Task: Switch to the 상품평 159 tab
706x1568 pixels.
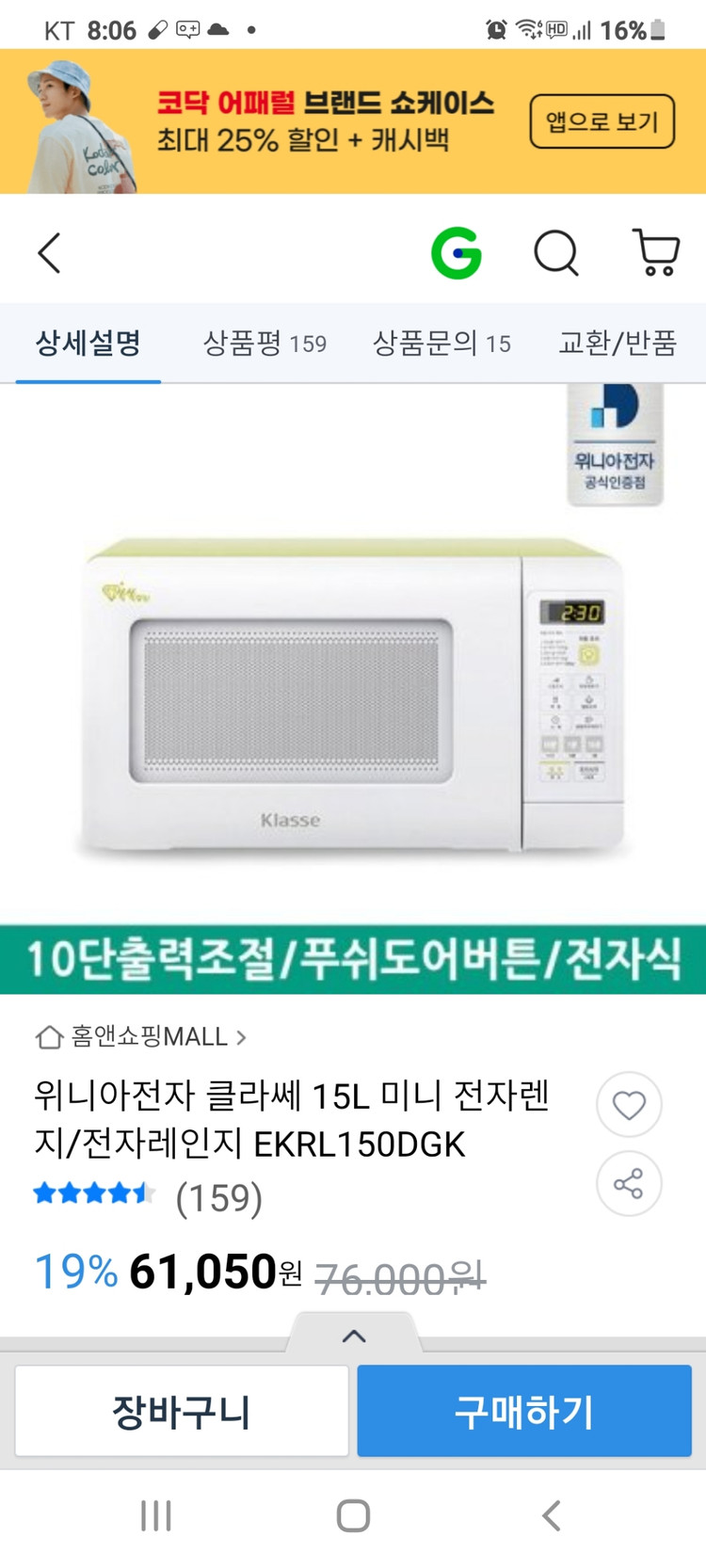Action: point(265,343)
